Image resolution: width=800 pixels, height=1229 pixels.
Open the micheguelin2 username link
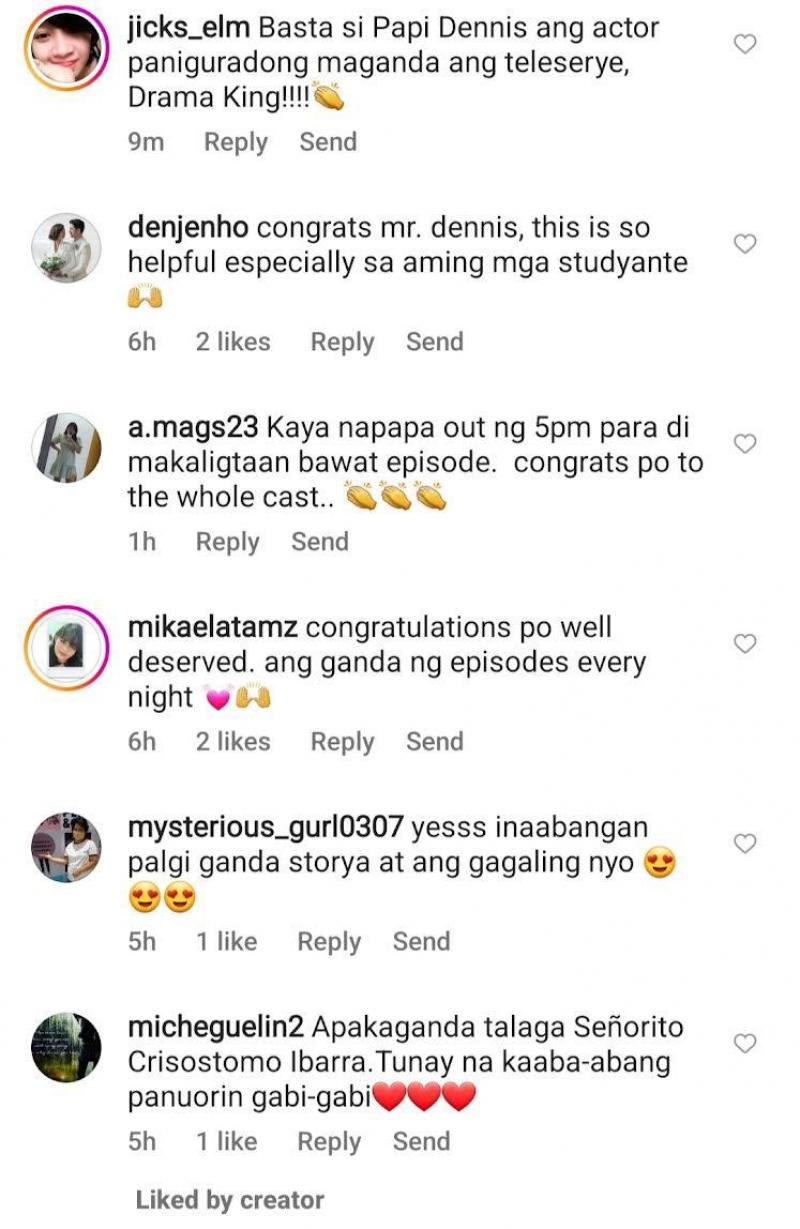216,1027
